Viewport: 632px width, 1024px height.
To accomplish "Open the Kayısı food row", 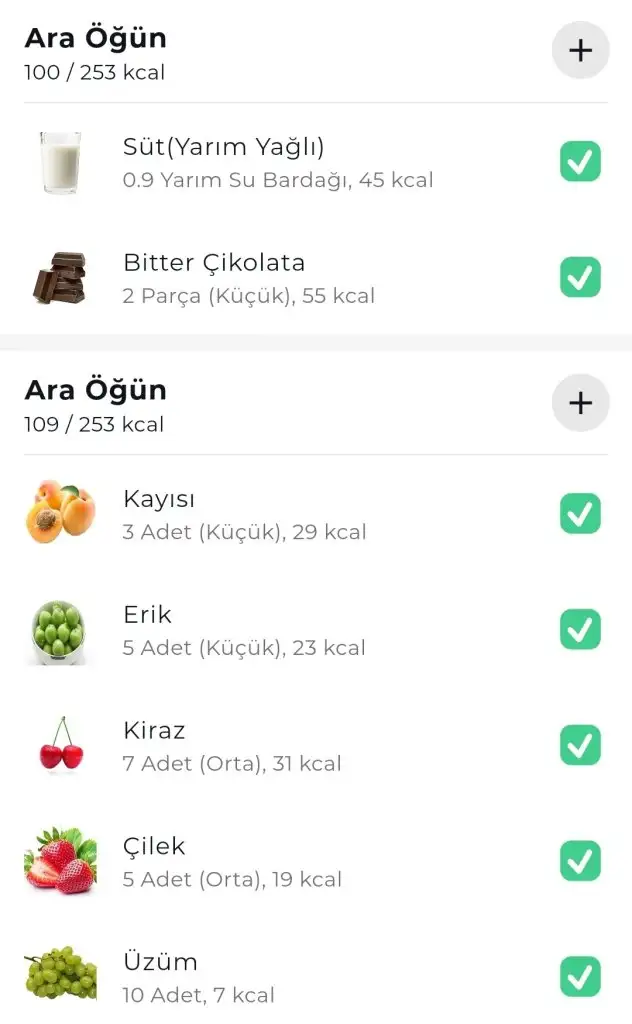I will point(244,514).
